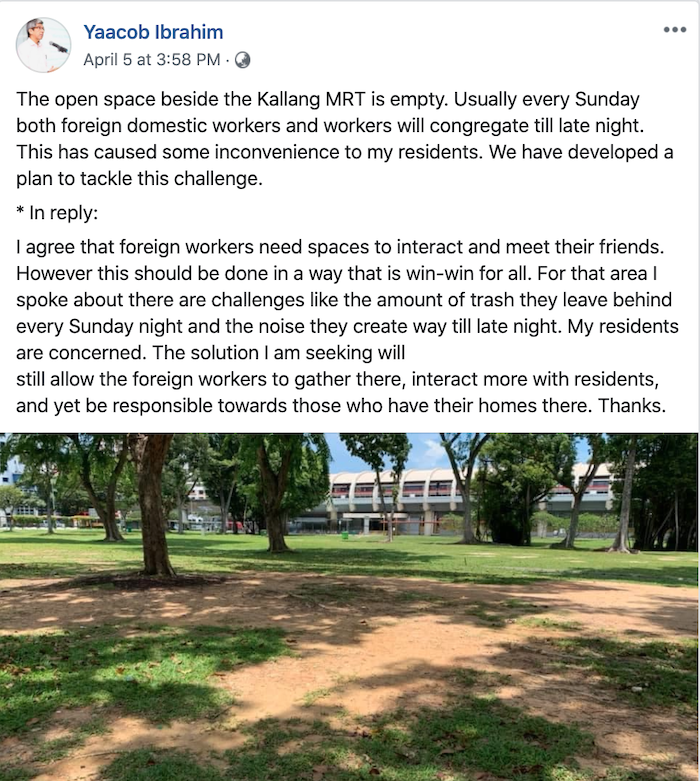Open the Yaacob Ibrahim name link
Image resolution: width=700 pixels, height=781 pixels.
pos(153,32)
